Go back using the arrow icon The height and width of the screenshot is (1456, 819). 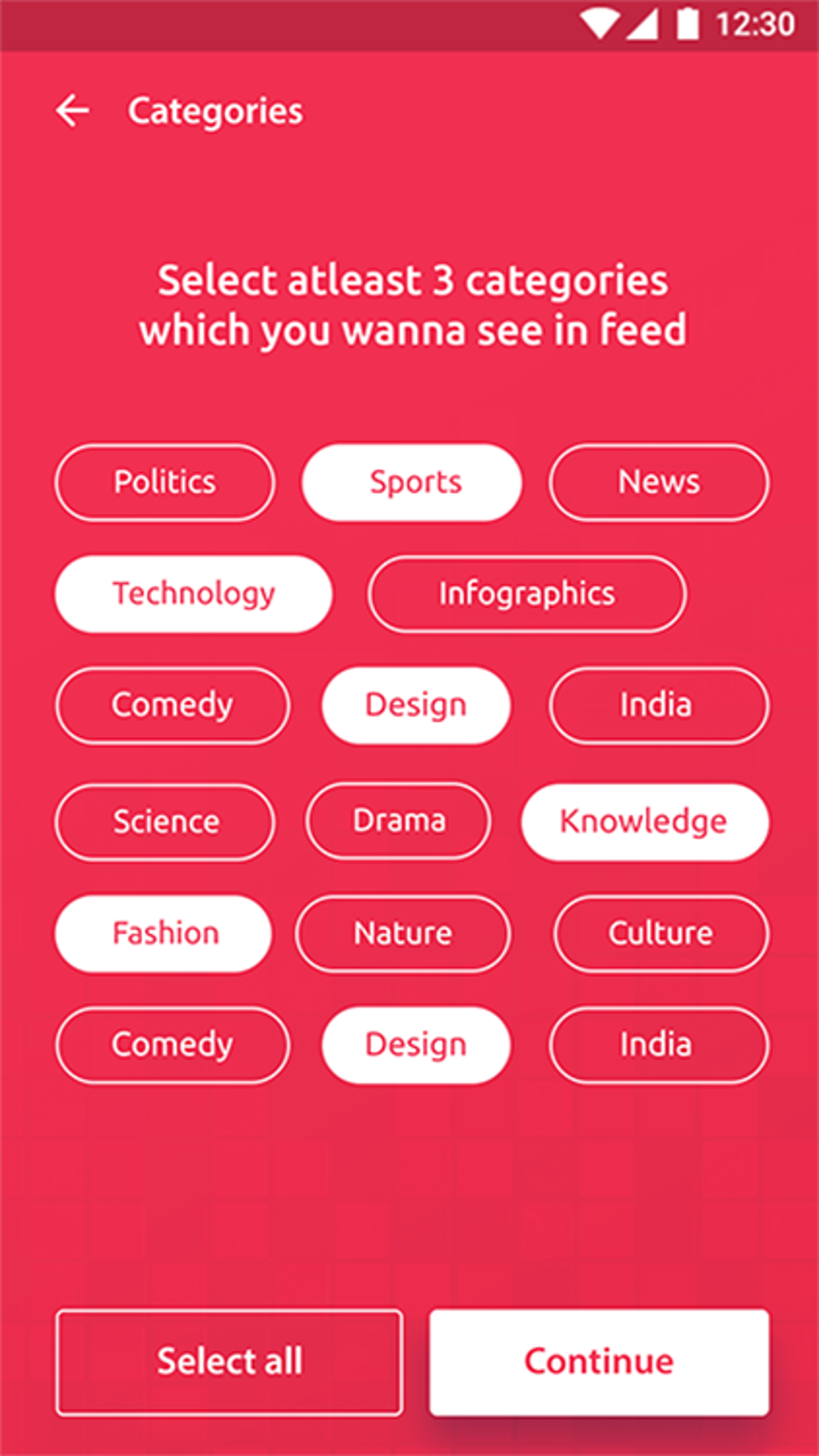click(x=72, y=111)
